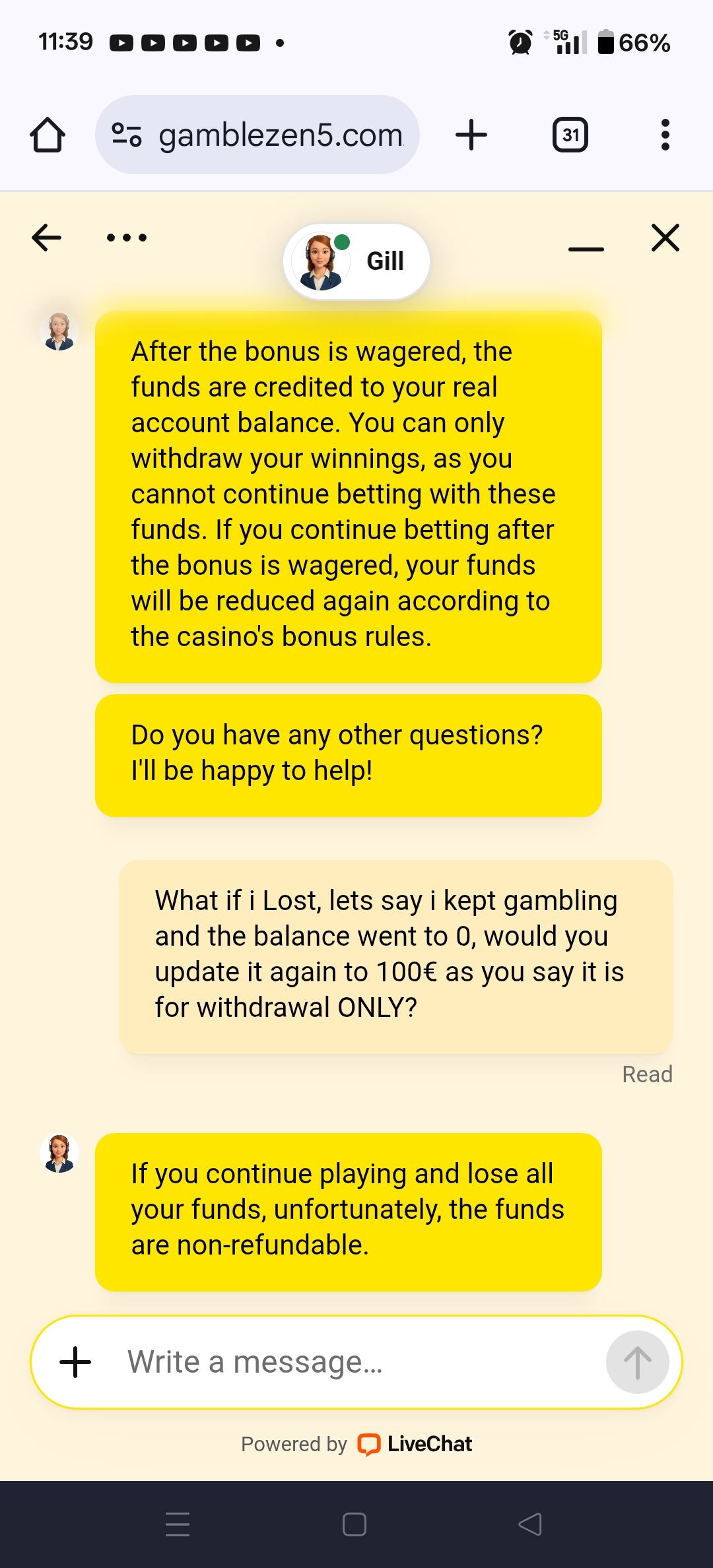Open the browser overflow menu
This screenshot has width=713, height=1568.
[665, 135]
